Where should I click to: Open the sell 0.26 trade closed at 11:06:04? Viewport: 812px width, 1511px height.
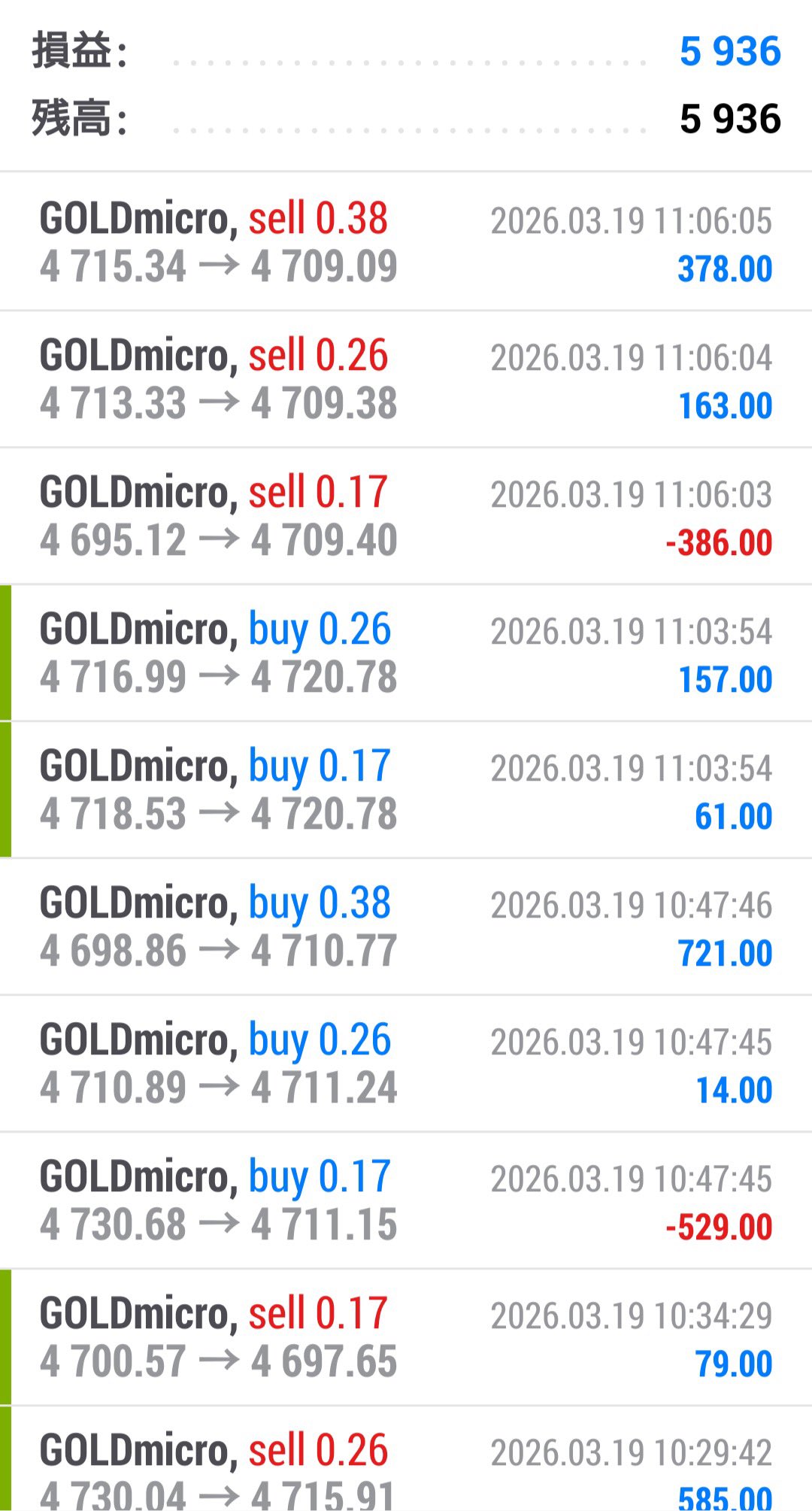click(406, 379)
